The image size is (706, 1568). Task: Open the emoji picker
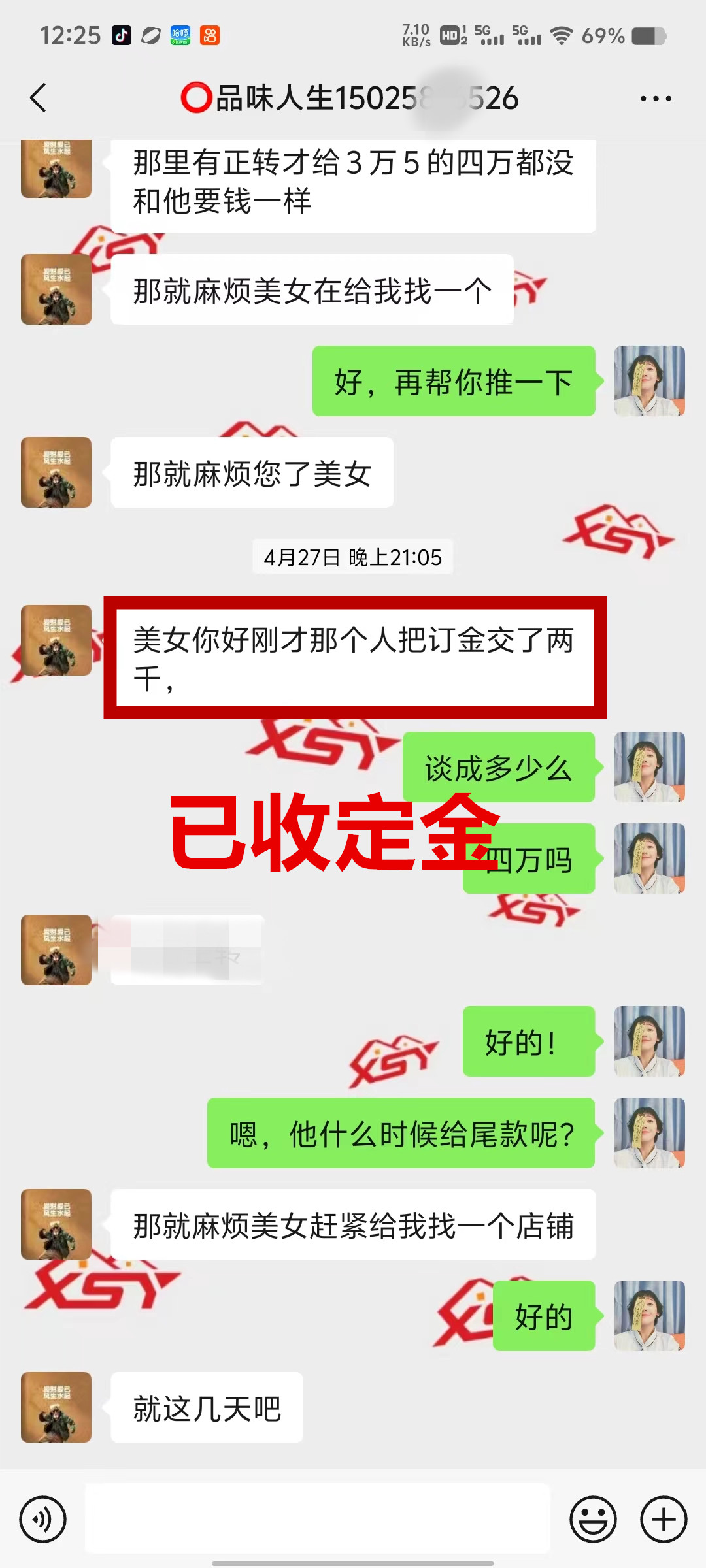click(593, 1519)
